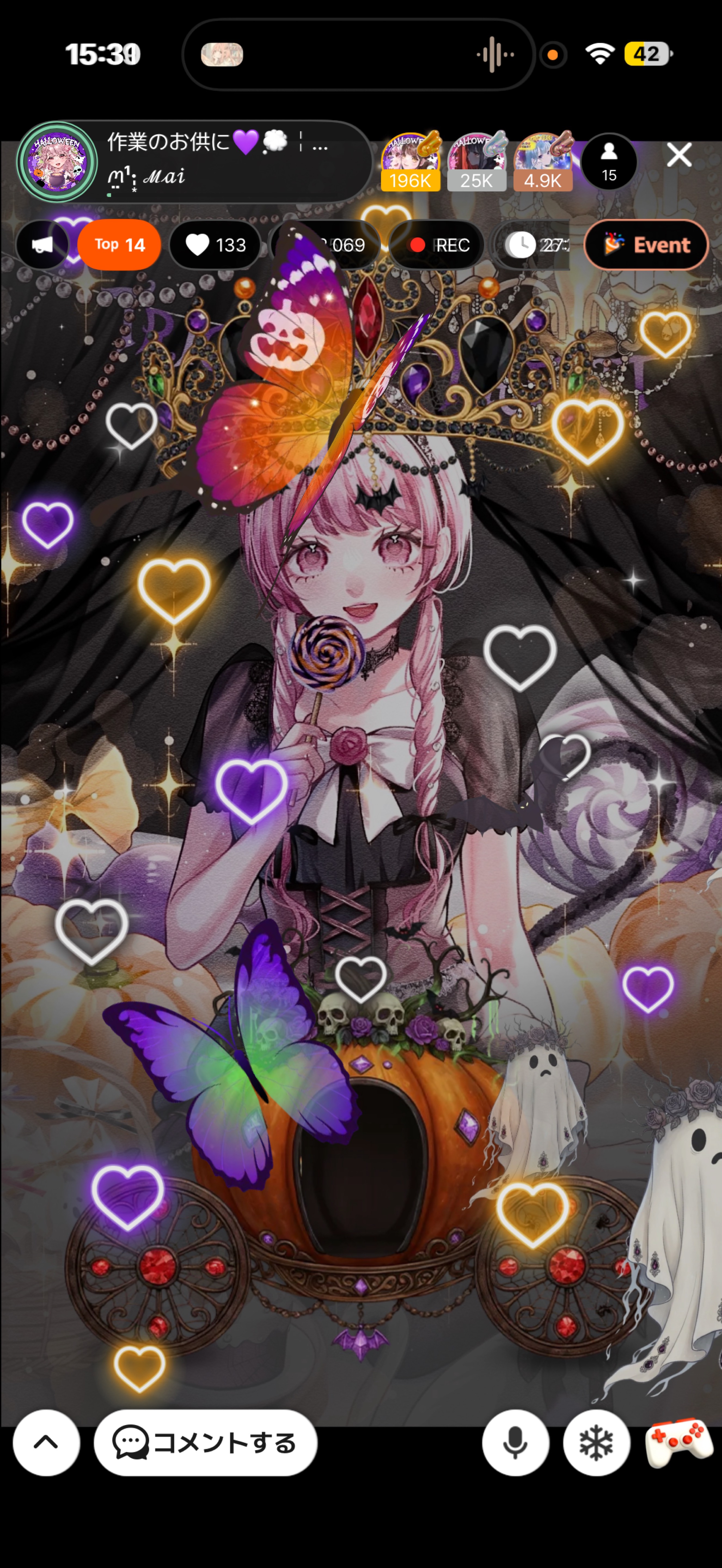The height and width of the screenshot is (1568, 722).
Task: Open the REC recording chip
Action: point(436,245)
